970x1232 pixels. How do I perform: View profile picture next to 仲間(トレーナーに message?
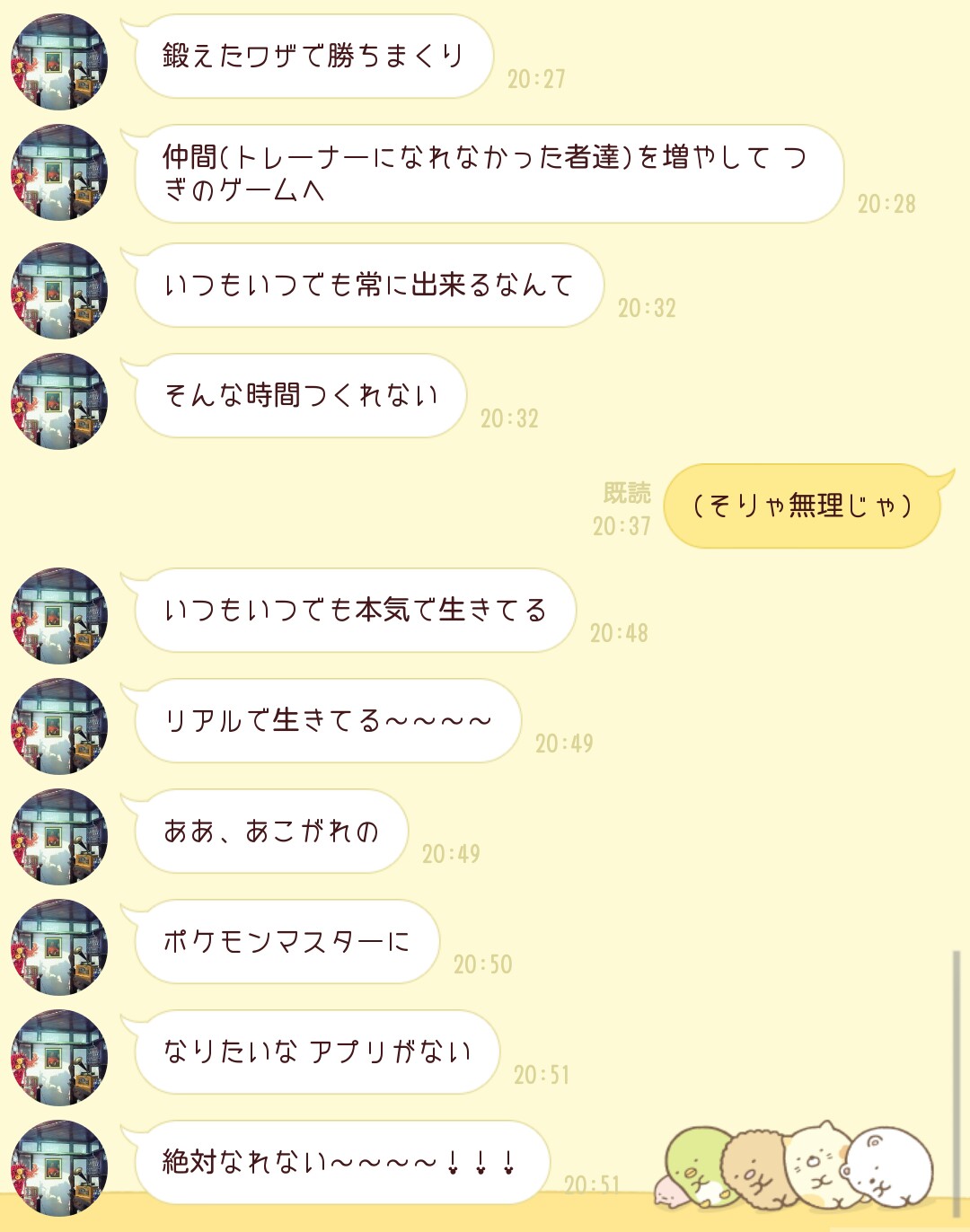(59, 172)
